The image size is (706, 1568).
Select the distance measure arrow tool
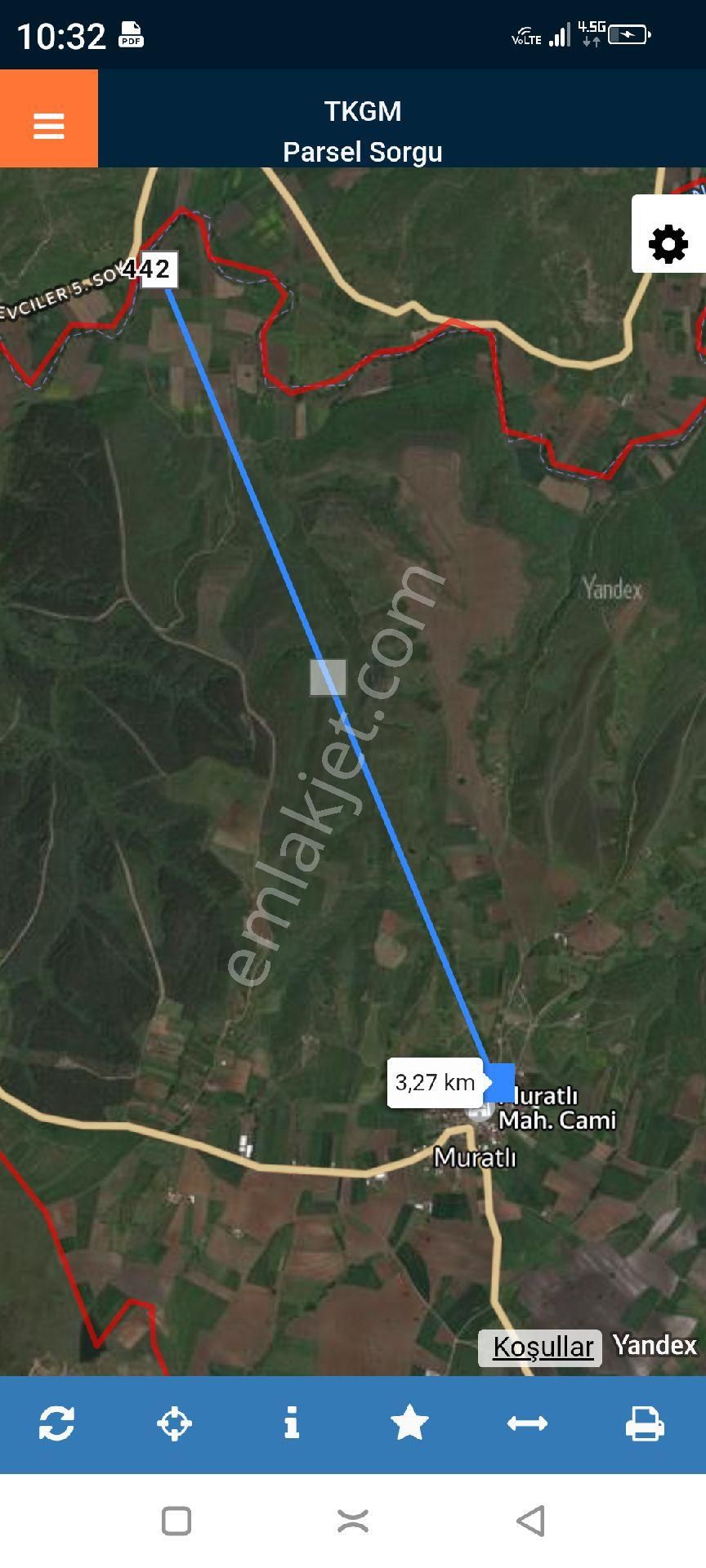pos(527,1423)
